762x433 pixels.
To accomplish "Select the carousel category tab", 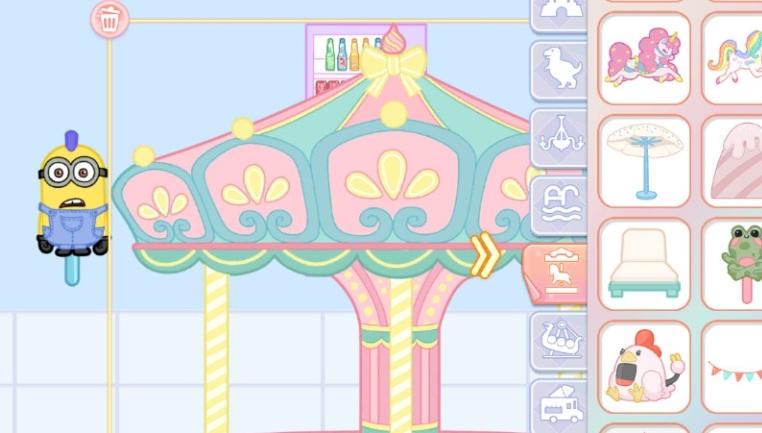I will 555,272.
